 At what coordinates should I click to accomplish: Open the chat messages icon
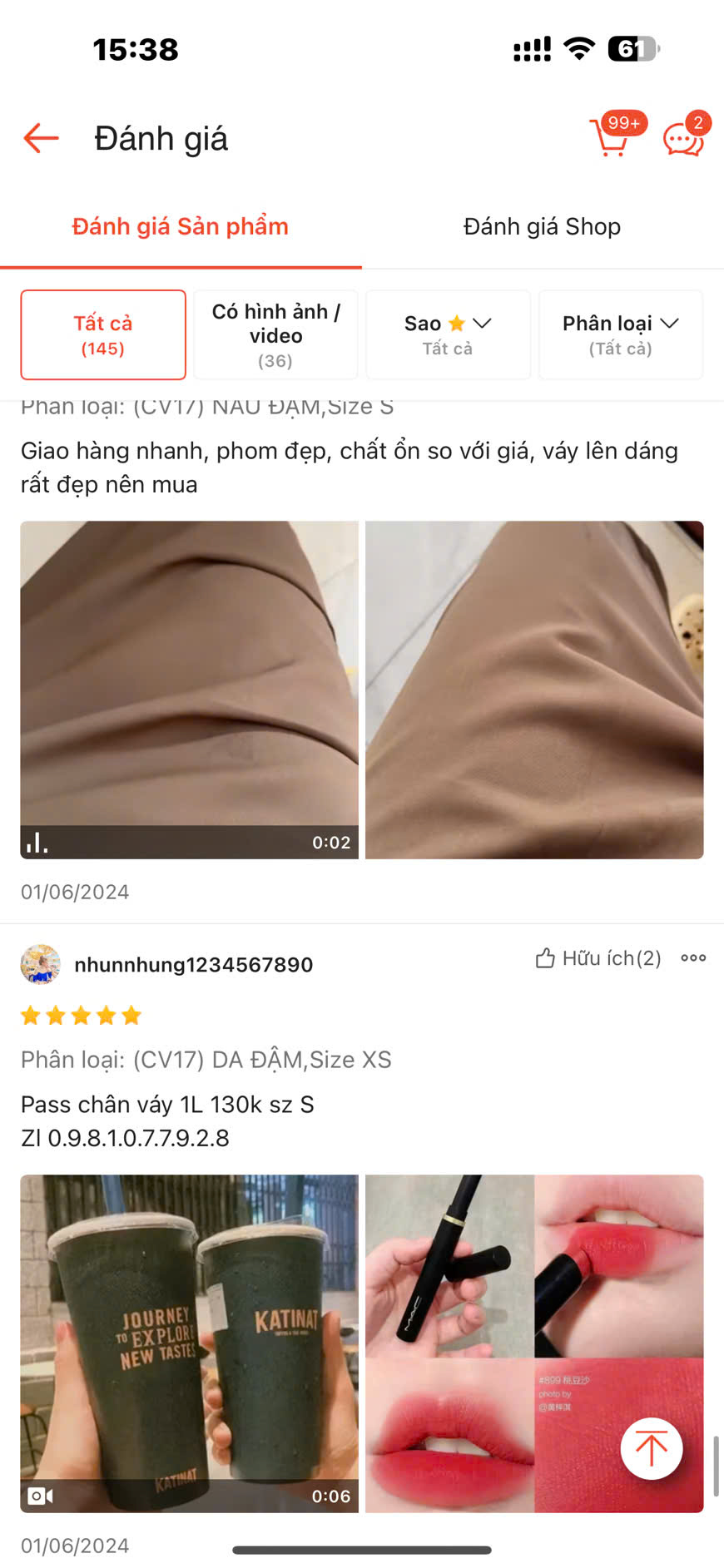click(683, 139)
